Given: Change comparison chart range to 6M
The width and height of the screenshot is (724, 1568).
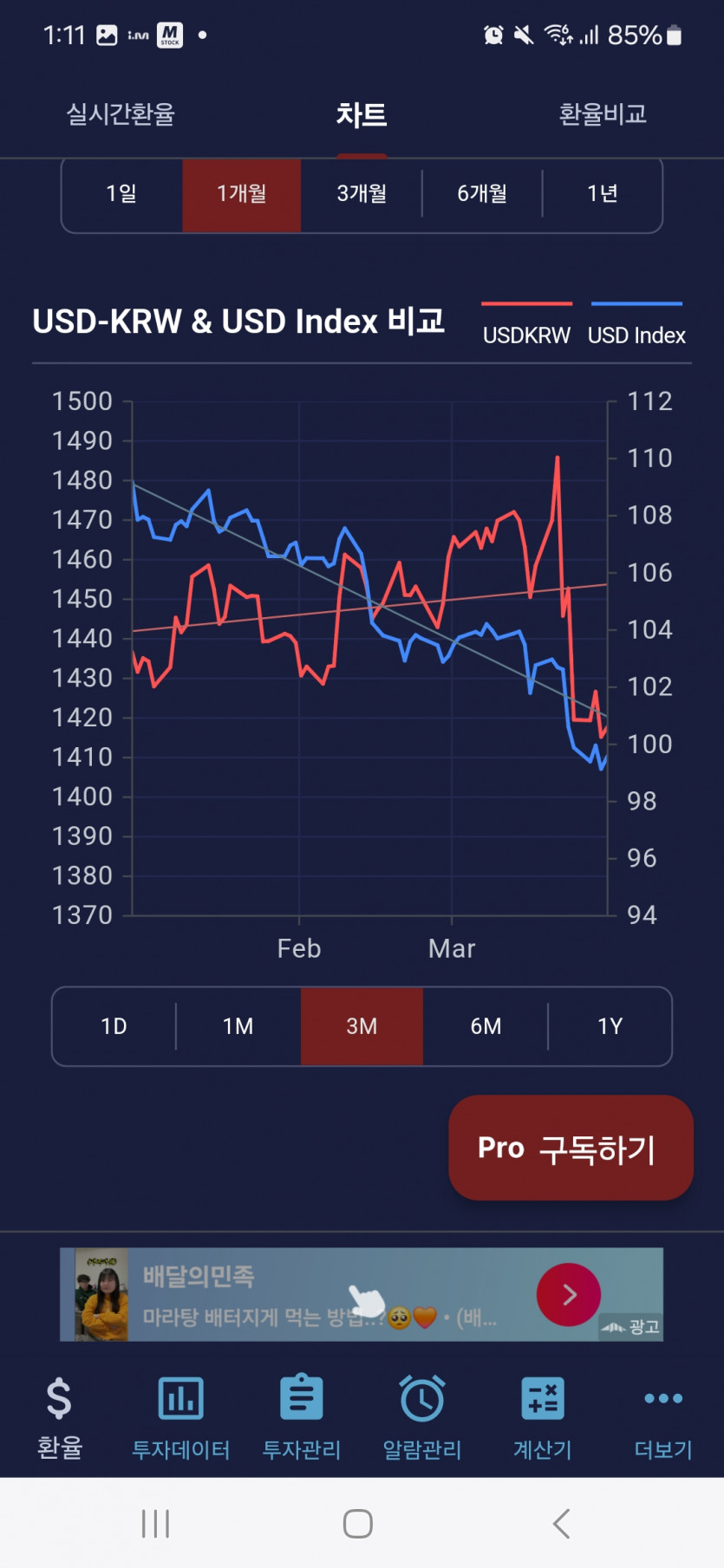Looking at the screenshot, I should [x=486, y=1026].
